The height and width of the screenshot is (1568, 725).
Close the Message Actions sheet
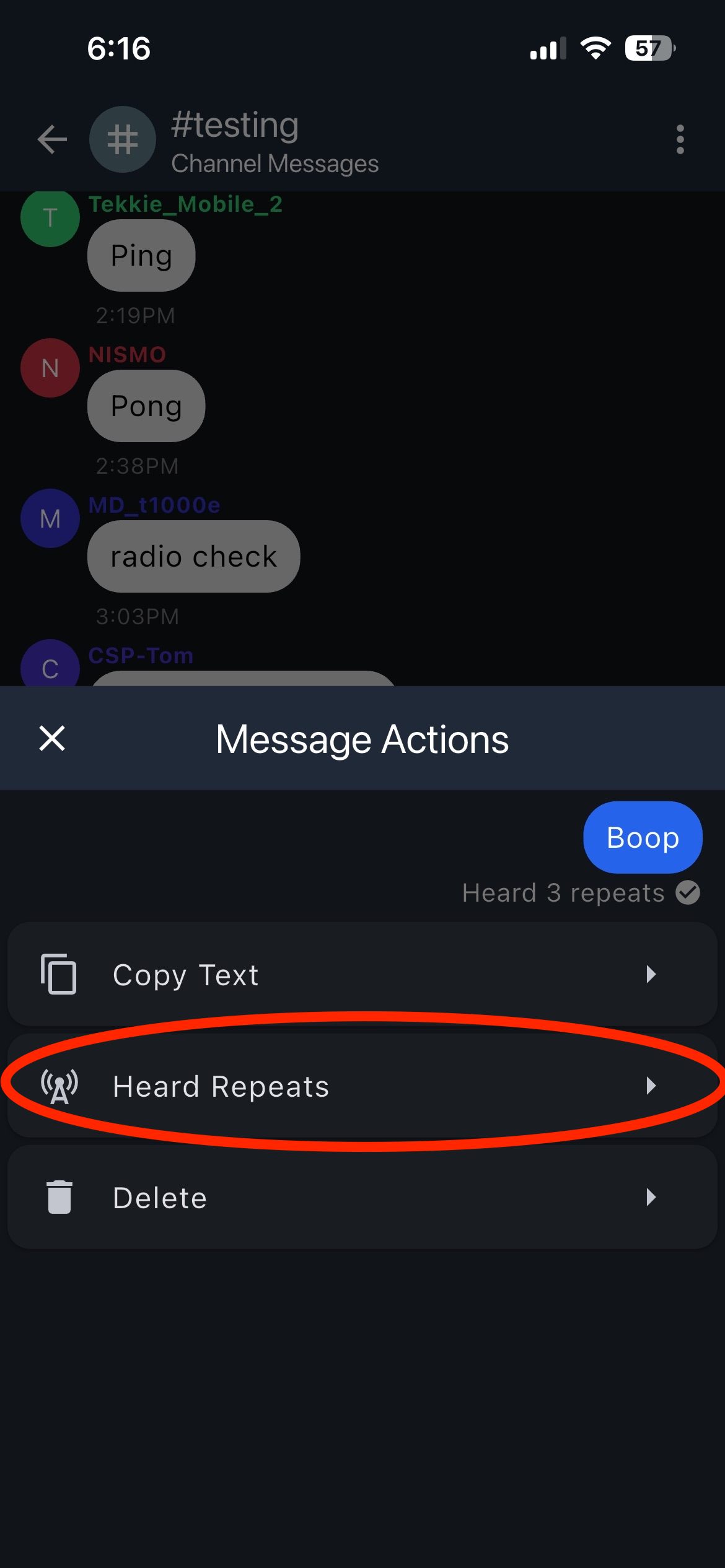[x=52, y=738]
